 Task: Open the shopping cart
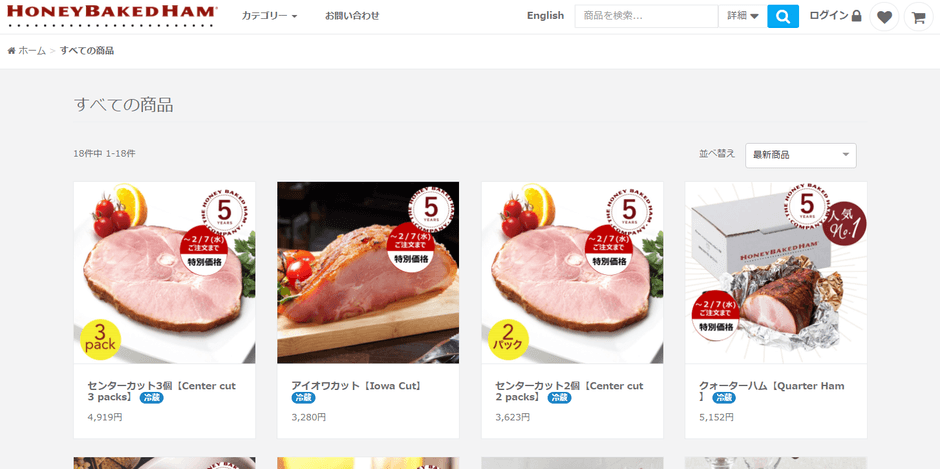pos(918,17)
